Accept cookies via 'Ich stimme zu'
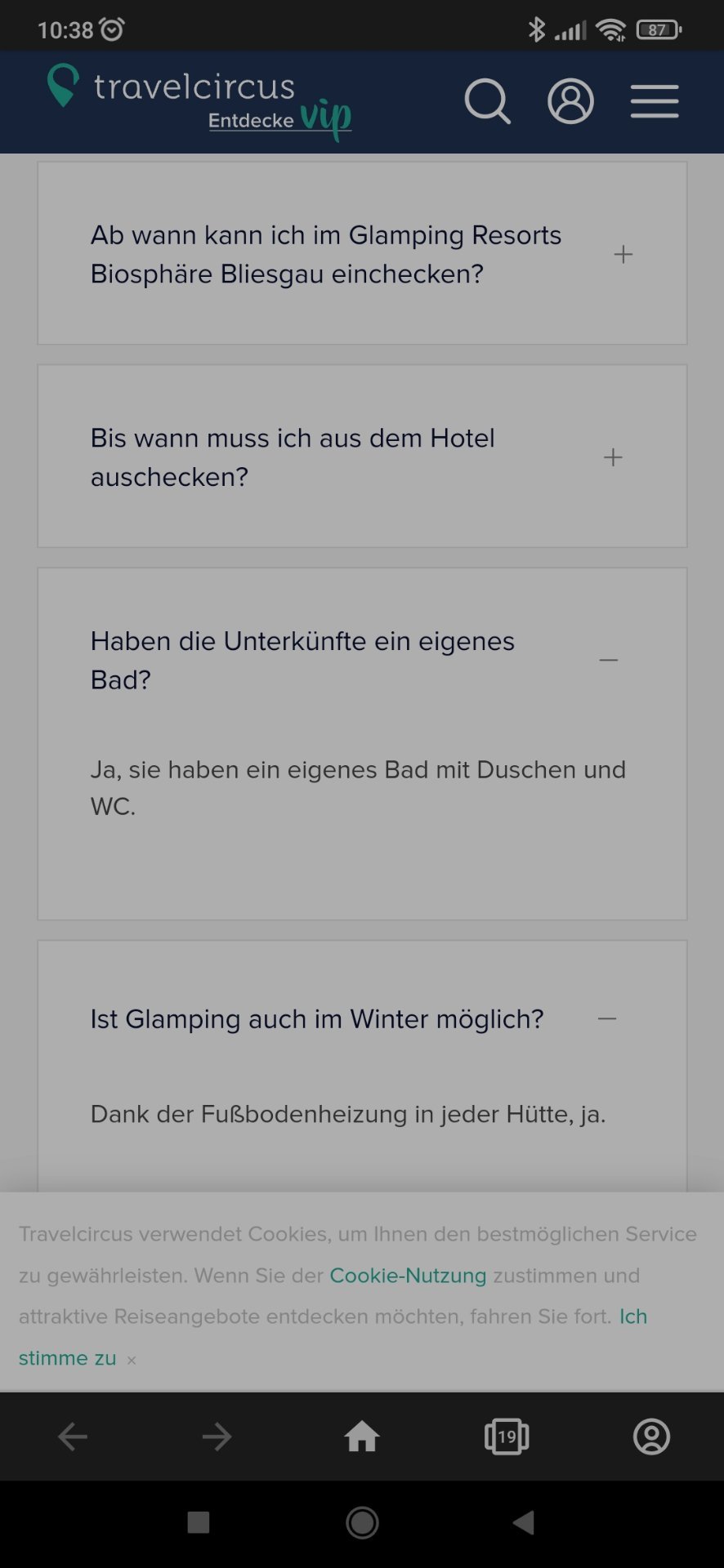 [67, 1358]
